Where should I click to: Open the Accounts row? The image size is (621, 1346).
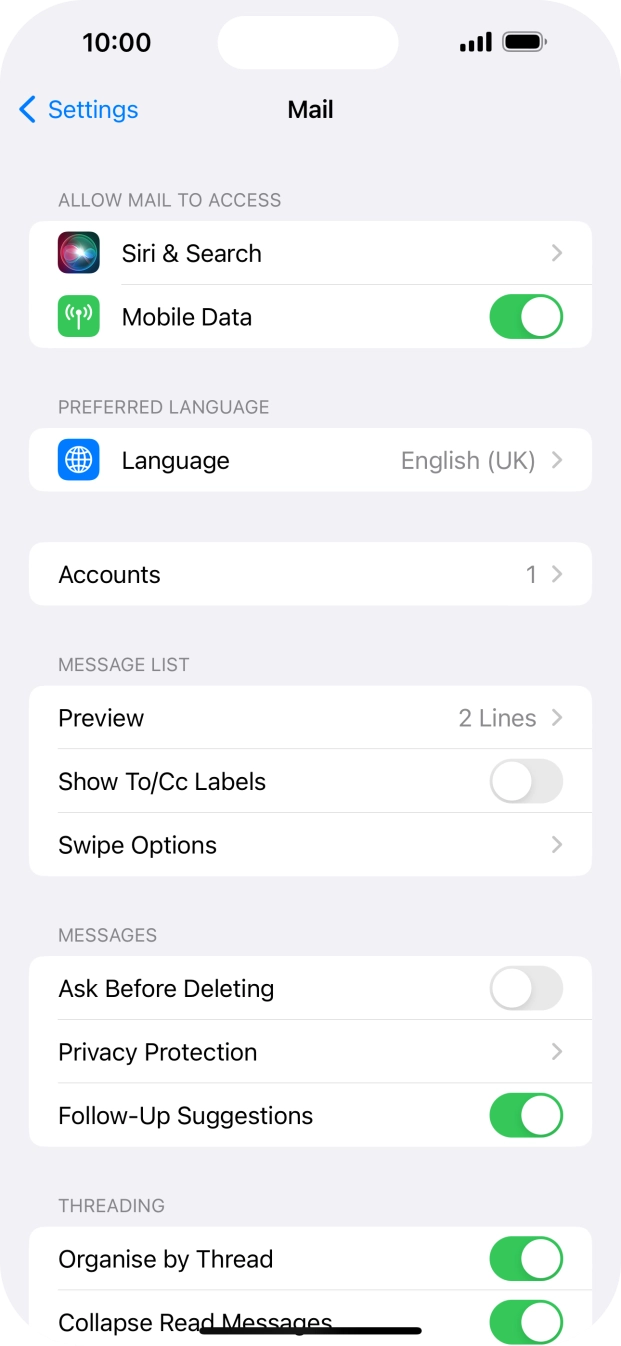310,574
